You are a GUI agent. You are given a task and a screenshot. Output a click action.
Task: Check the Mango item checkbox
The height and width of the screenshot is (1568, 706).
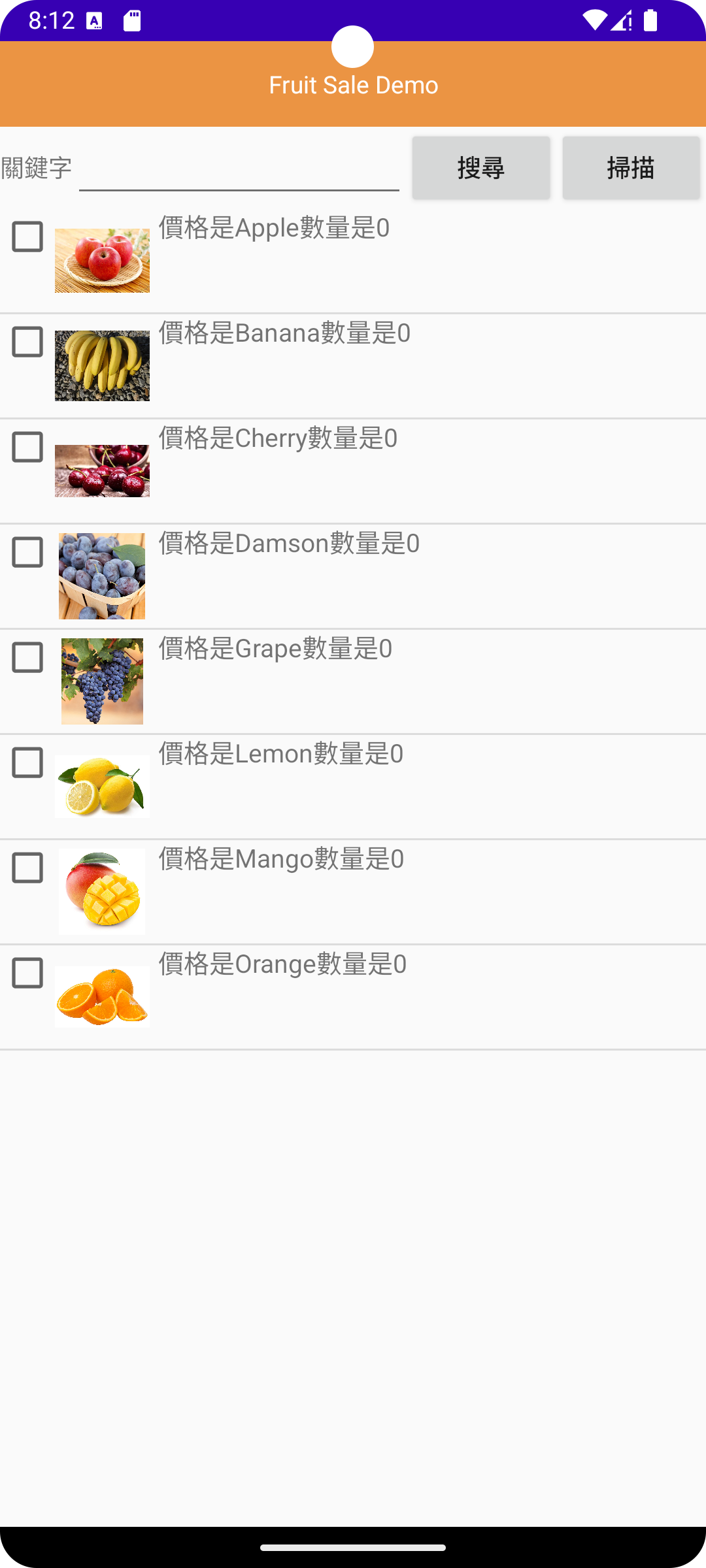click(x=27, y=868)
